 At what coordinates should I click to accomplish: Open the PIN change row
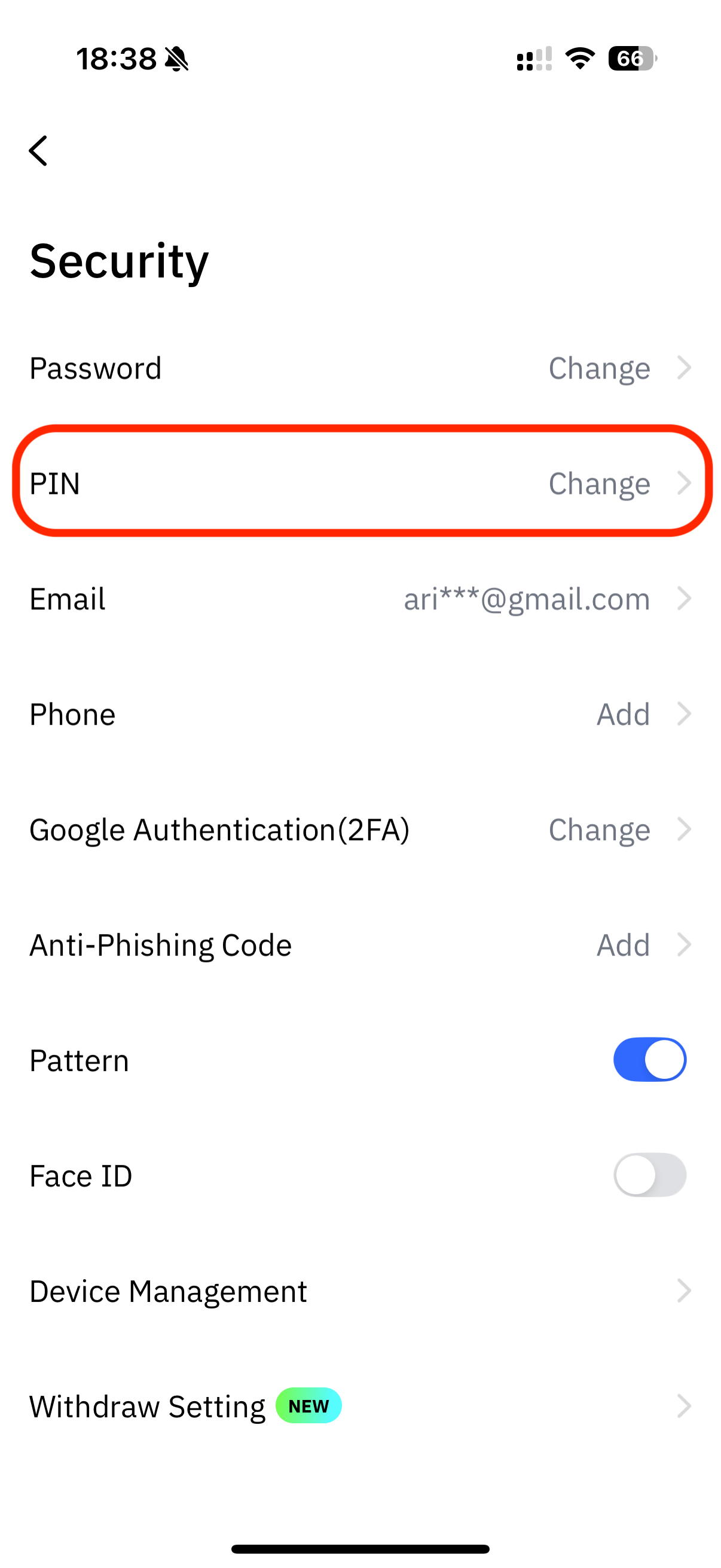coord(360,483)
